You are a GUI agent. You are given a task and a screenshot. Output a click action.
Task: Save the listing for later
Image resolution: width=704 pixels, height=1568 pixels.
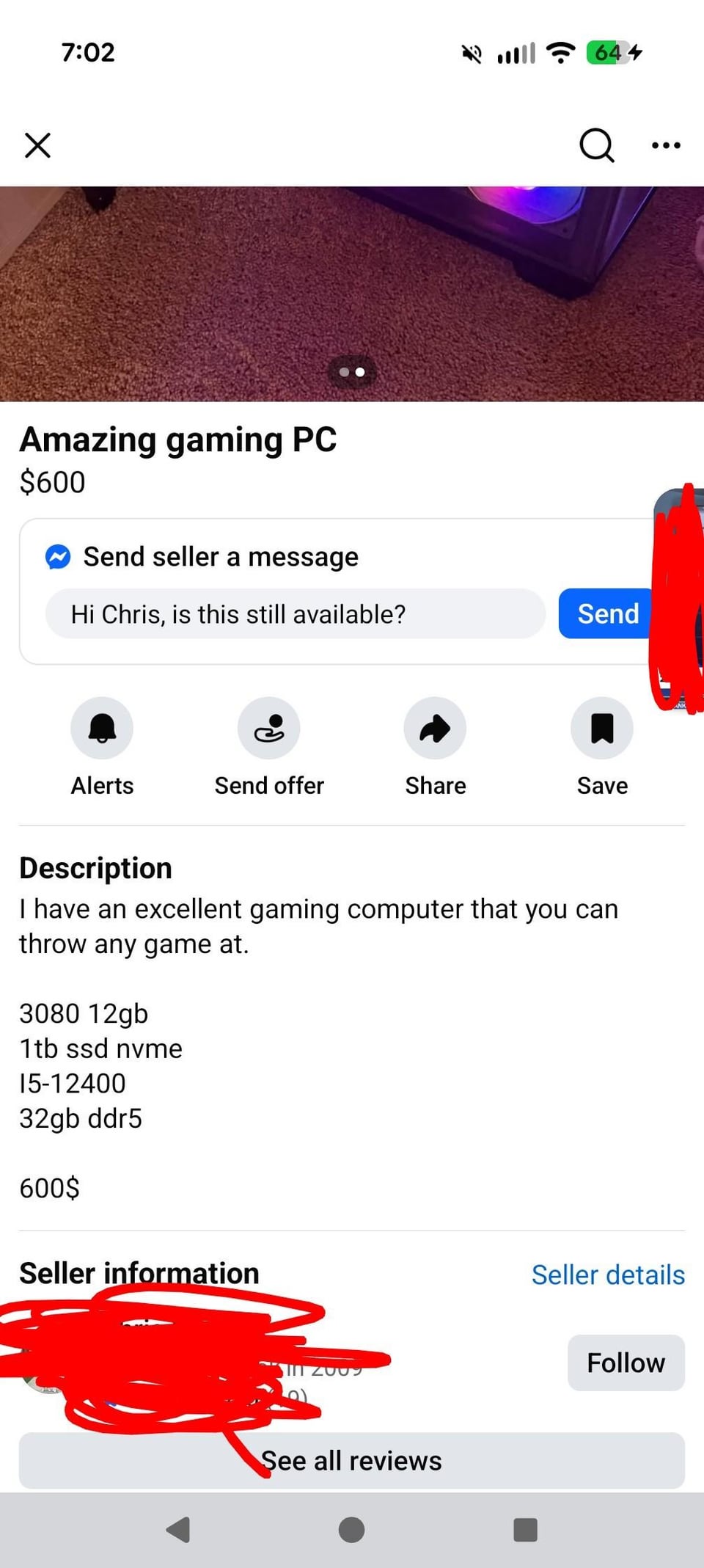tap(601, 729)
